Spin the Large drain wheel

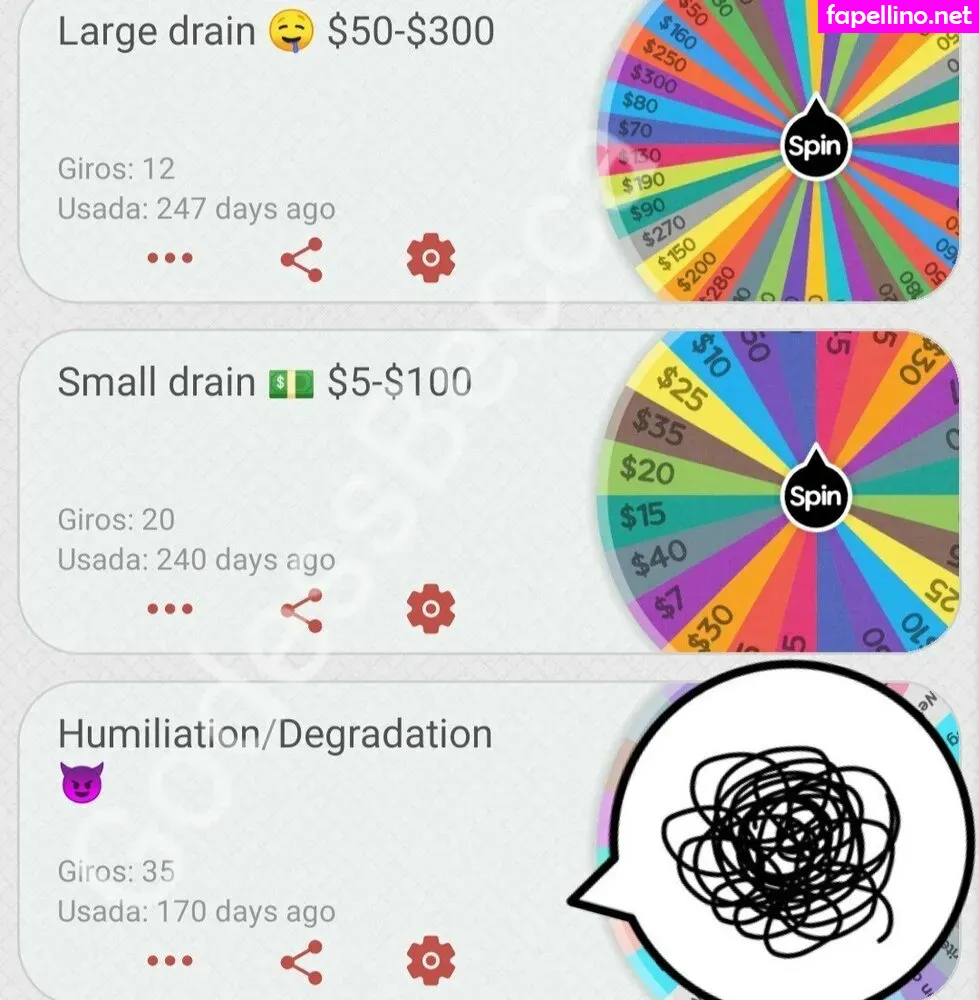pos(816,147)
